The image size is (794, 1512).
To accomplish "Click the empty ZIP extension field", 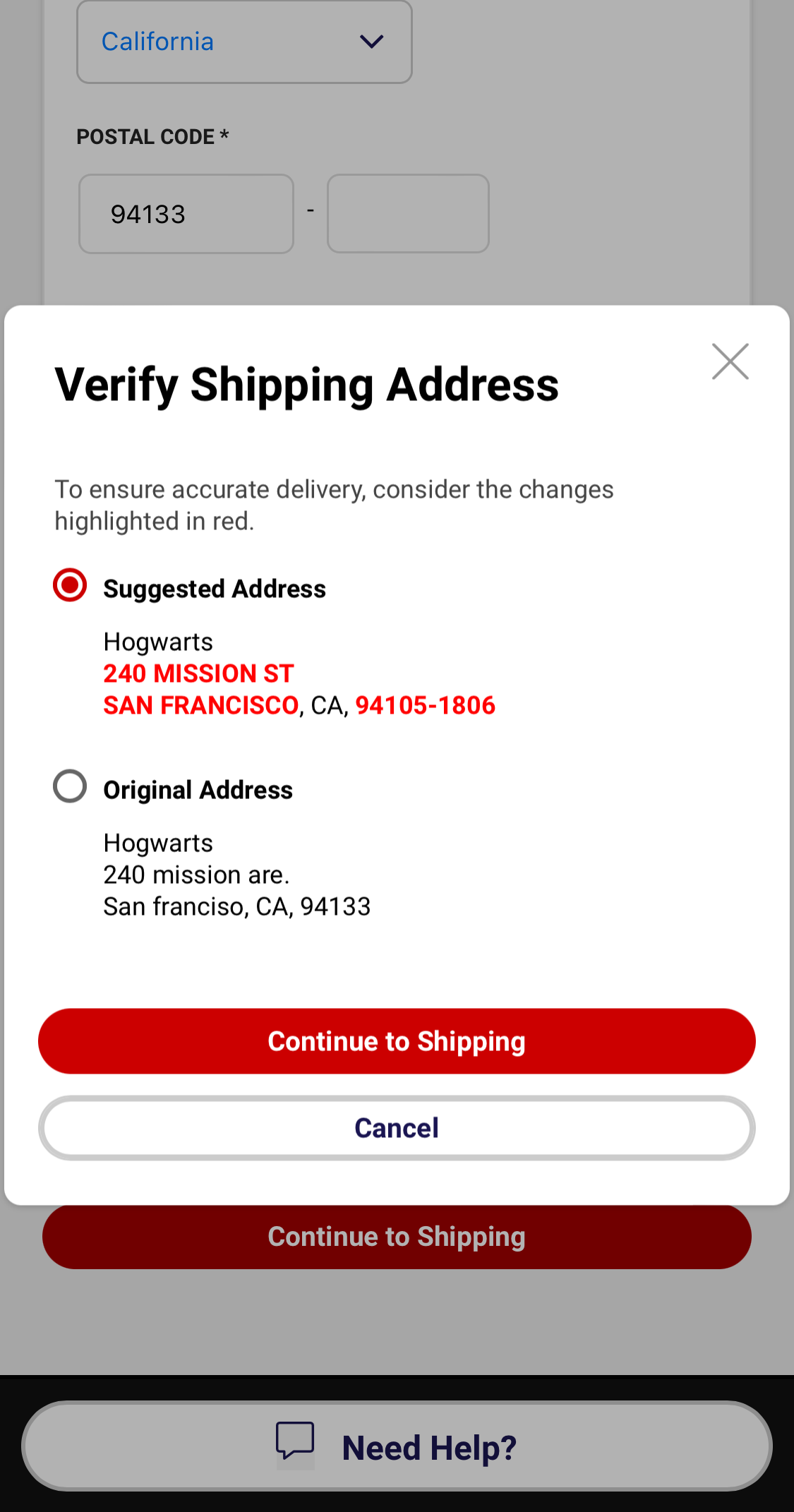I will (407, 214).
